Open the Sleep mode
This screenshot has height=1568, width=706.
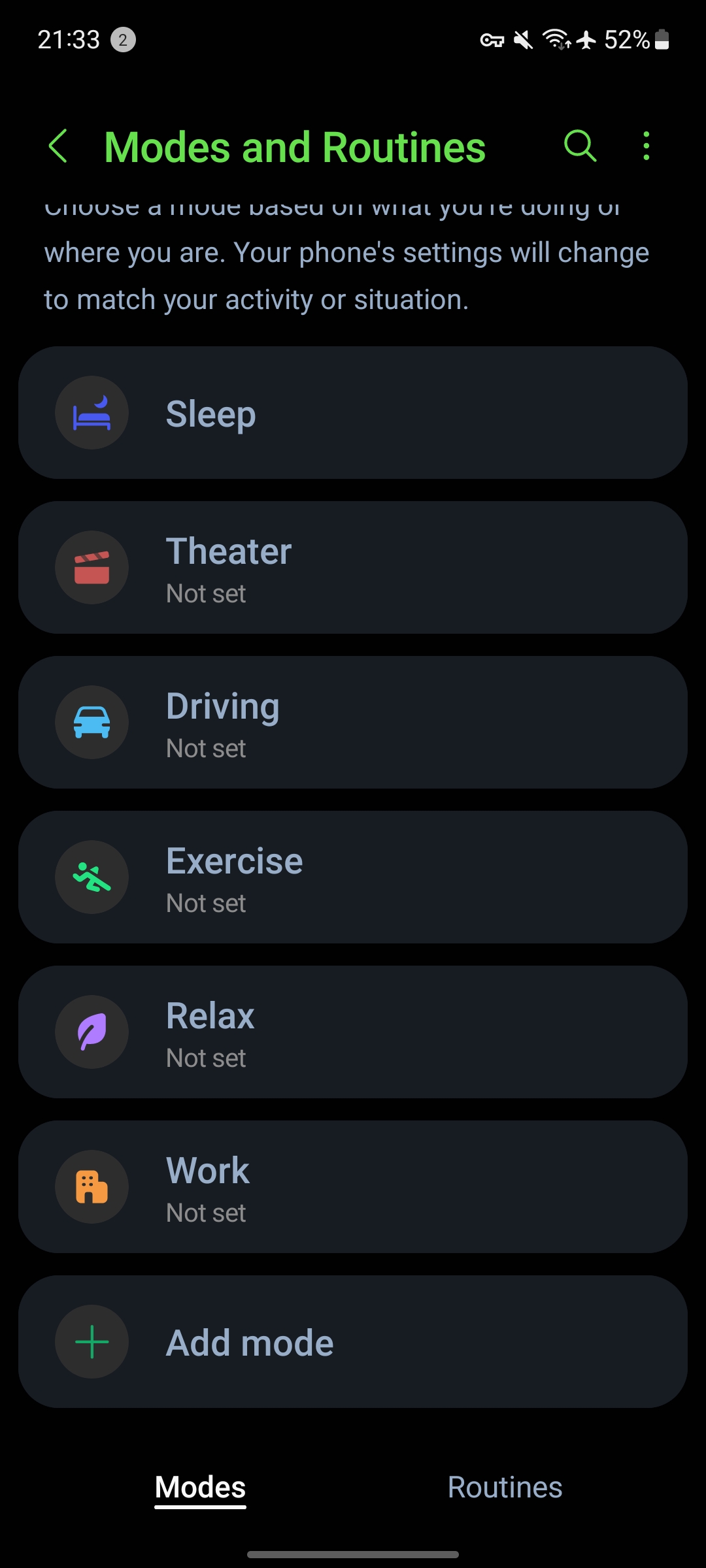353,413
